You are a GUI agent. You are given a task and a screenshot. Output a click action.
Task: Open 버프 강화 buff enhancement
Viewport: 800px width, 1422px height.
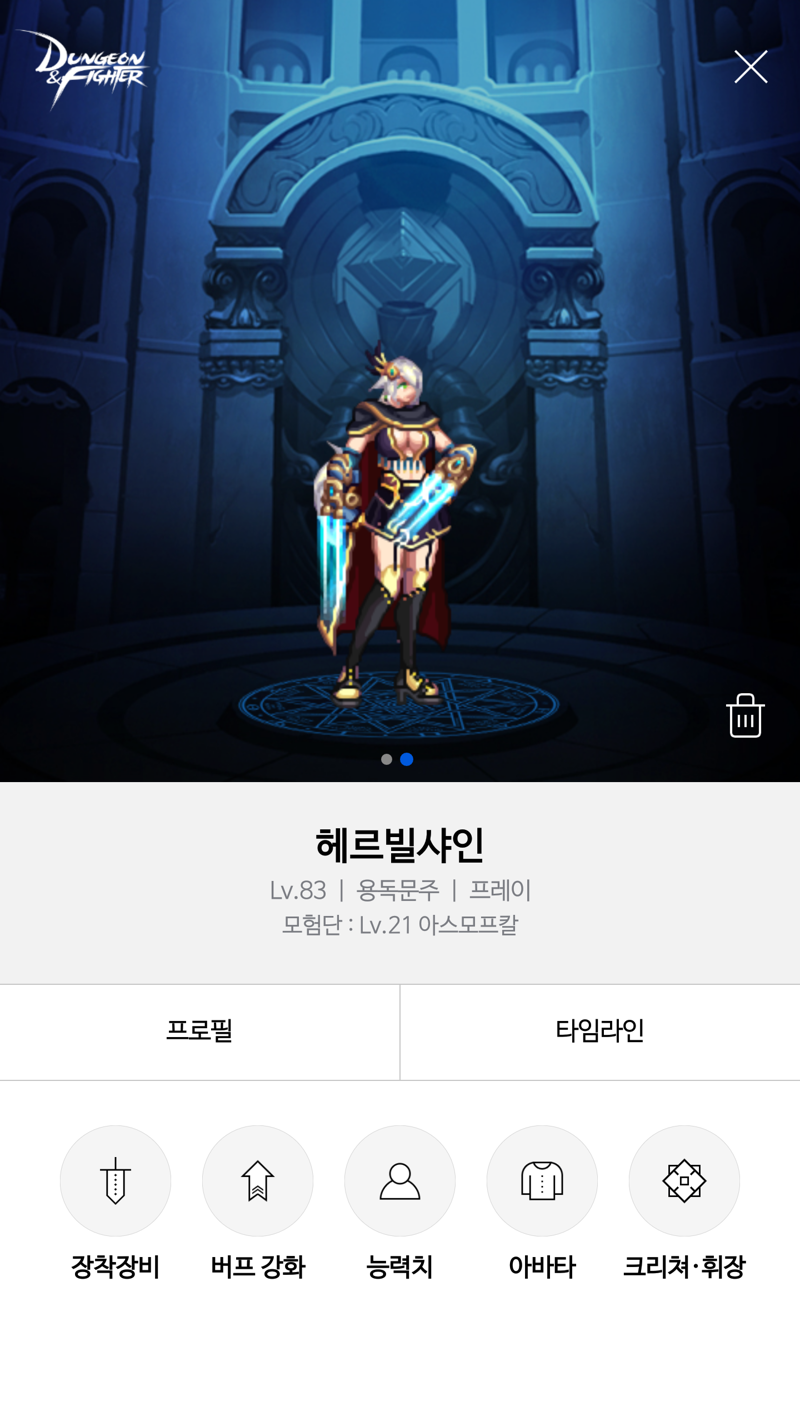pyautogui.click(x=257, y=1181)
